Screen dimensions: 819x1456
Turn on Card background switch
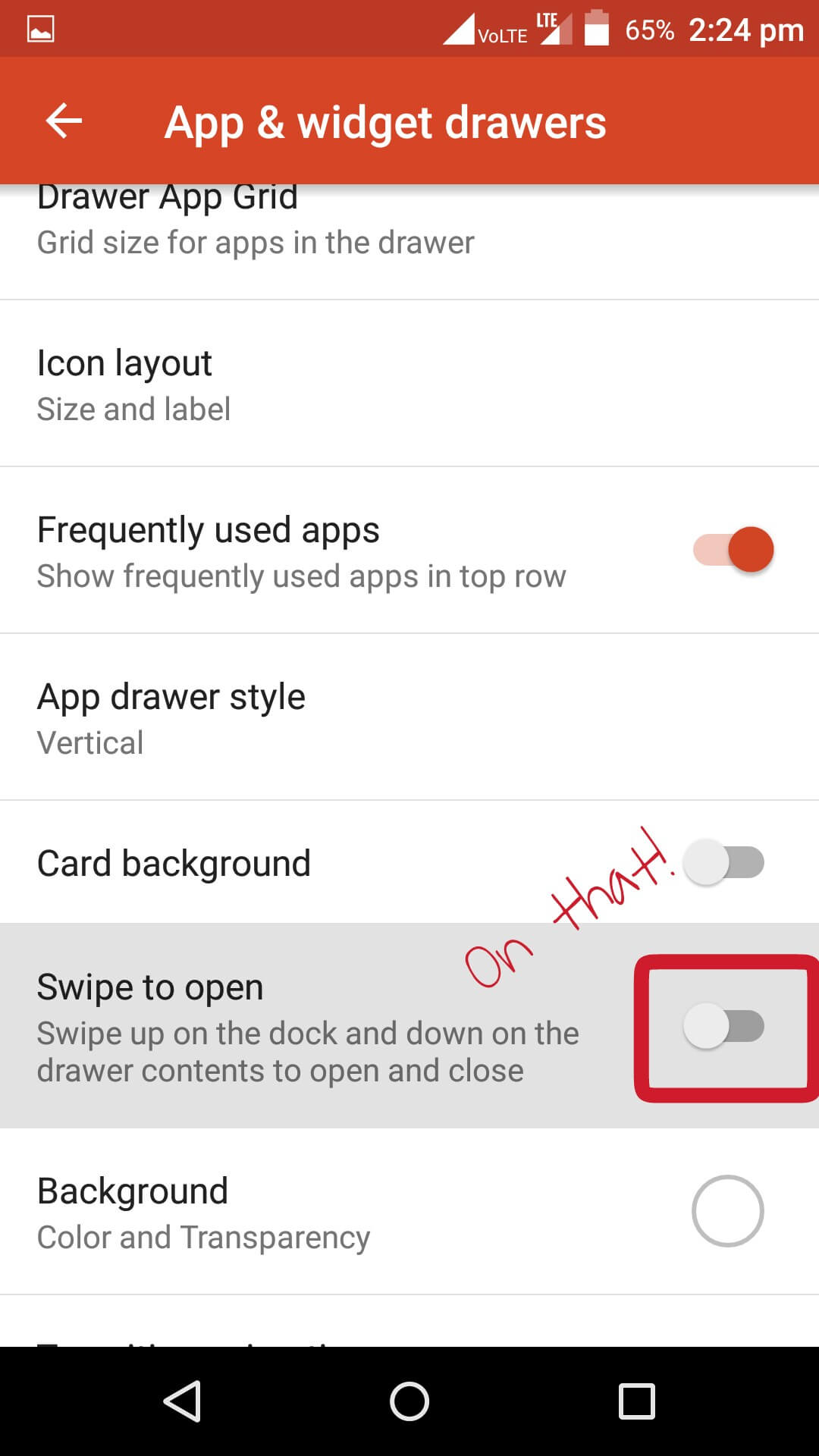724,862
